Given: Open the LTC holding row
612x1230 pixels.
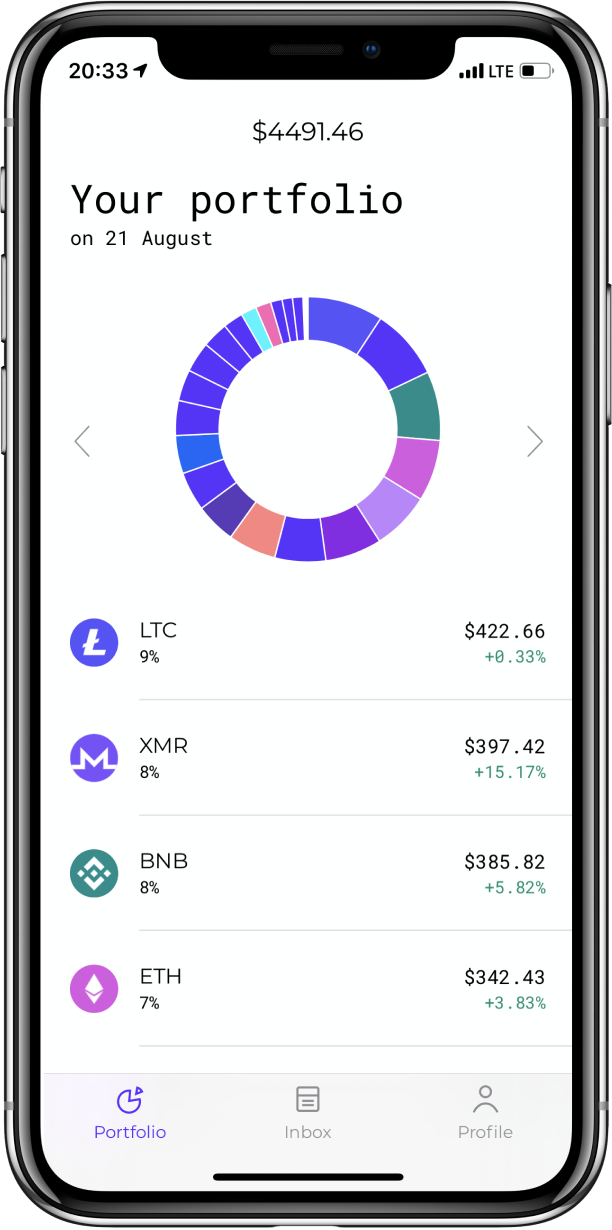Looking at the screenshot, I should [x=307, y=642].
